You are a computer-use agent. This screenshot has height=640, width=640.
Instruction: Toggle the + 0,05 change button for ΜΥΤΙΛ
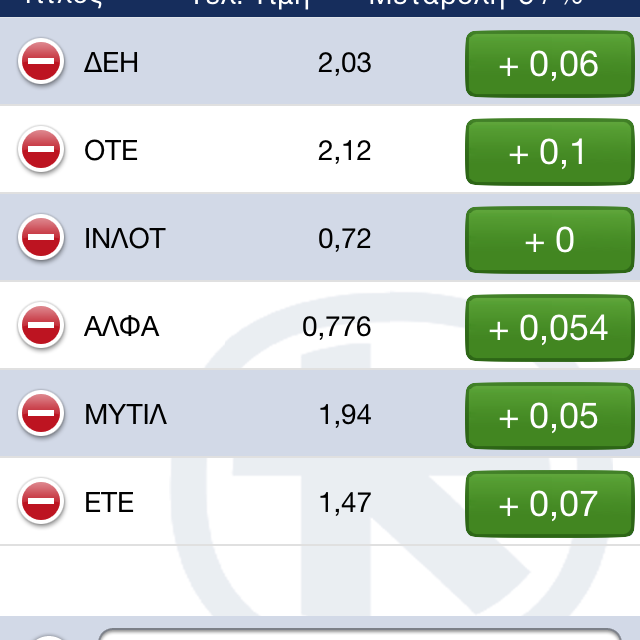[x=549, y=415]
